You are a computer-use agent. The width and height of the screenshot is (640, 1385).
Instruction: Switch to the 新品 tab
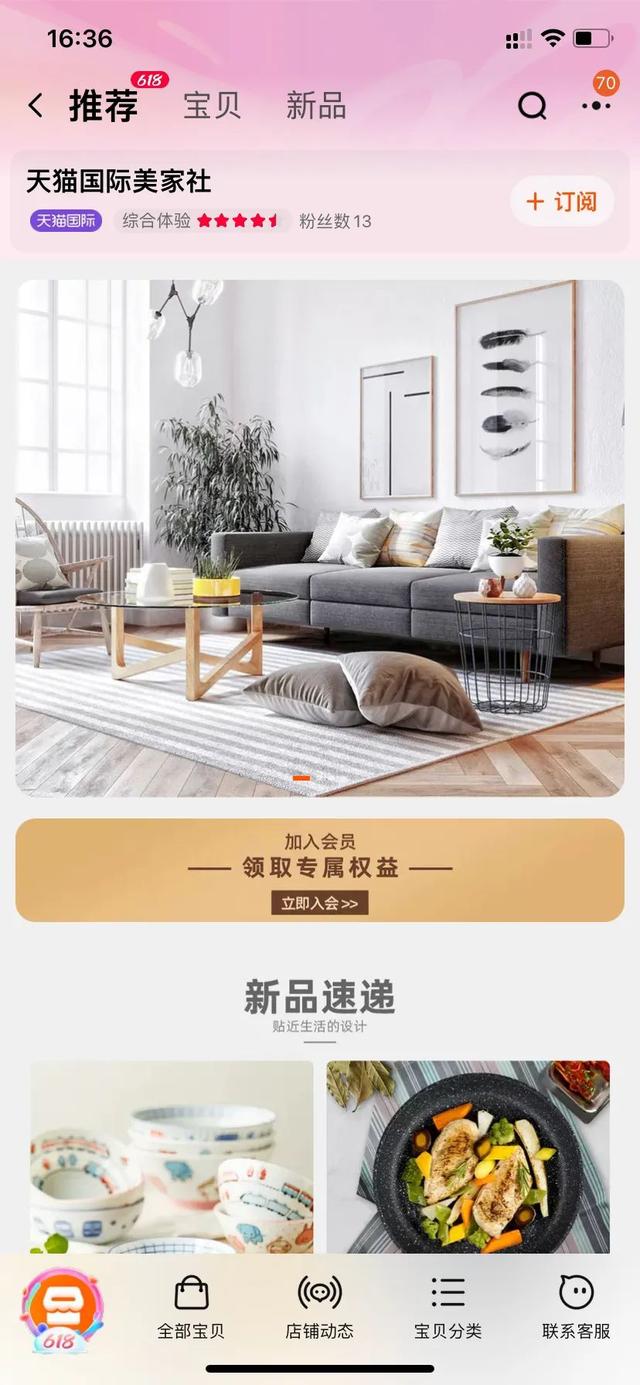[x=315, y=105]
